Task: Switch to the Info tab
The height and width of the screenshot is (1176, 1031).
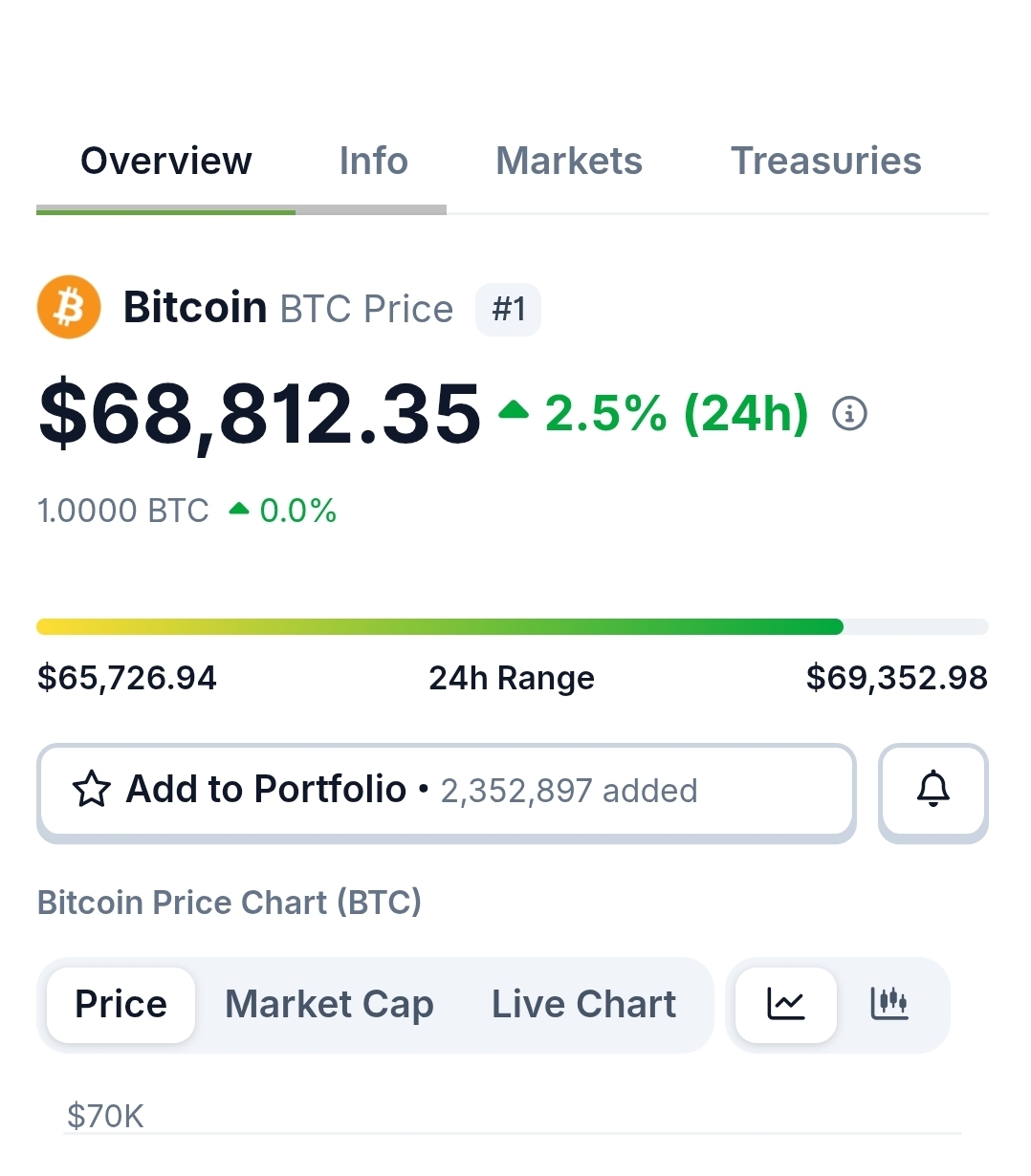Action: (x=373, y=162)
